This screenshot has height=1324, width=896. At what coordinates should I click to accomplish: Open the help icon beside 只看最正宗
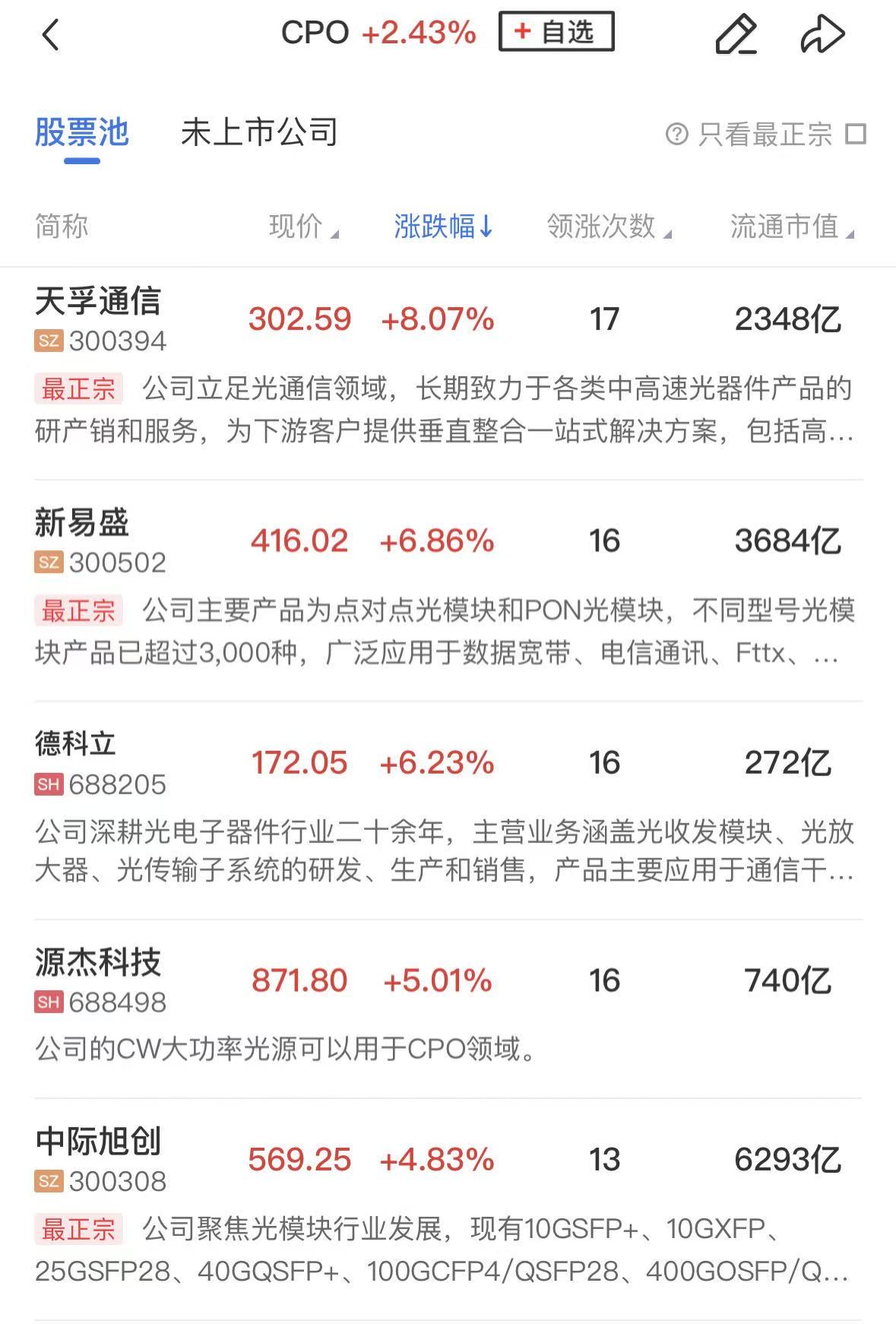tap(676, 135)
